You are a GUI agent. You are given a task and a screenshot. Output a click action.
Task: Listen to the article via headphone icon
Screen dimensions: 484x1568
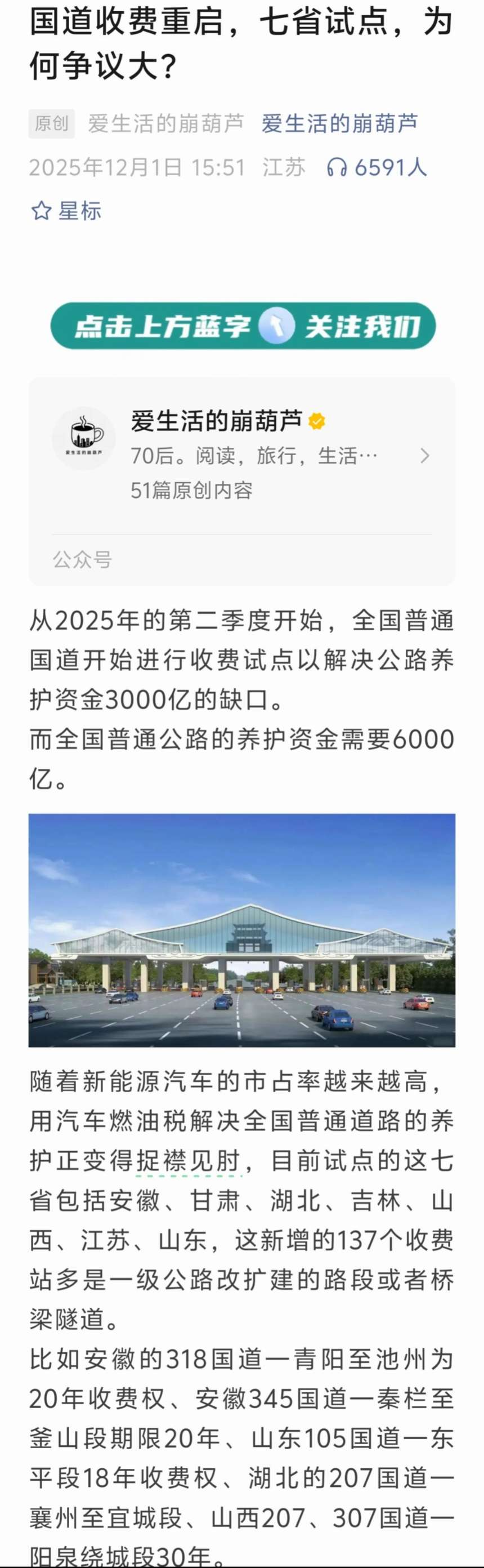(337, 167)
